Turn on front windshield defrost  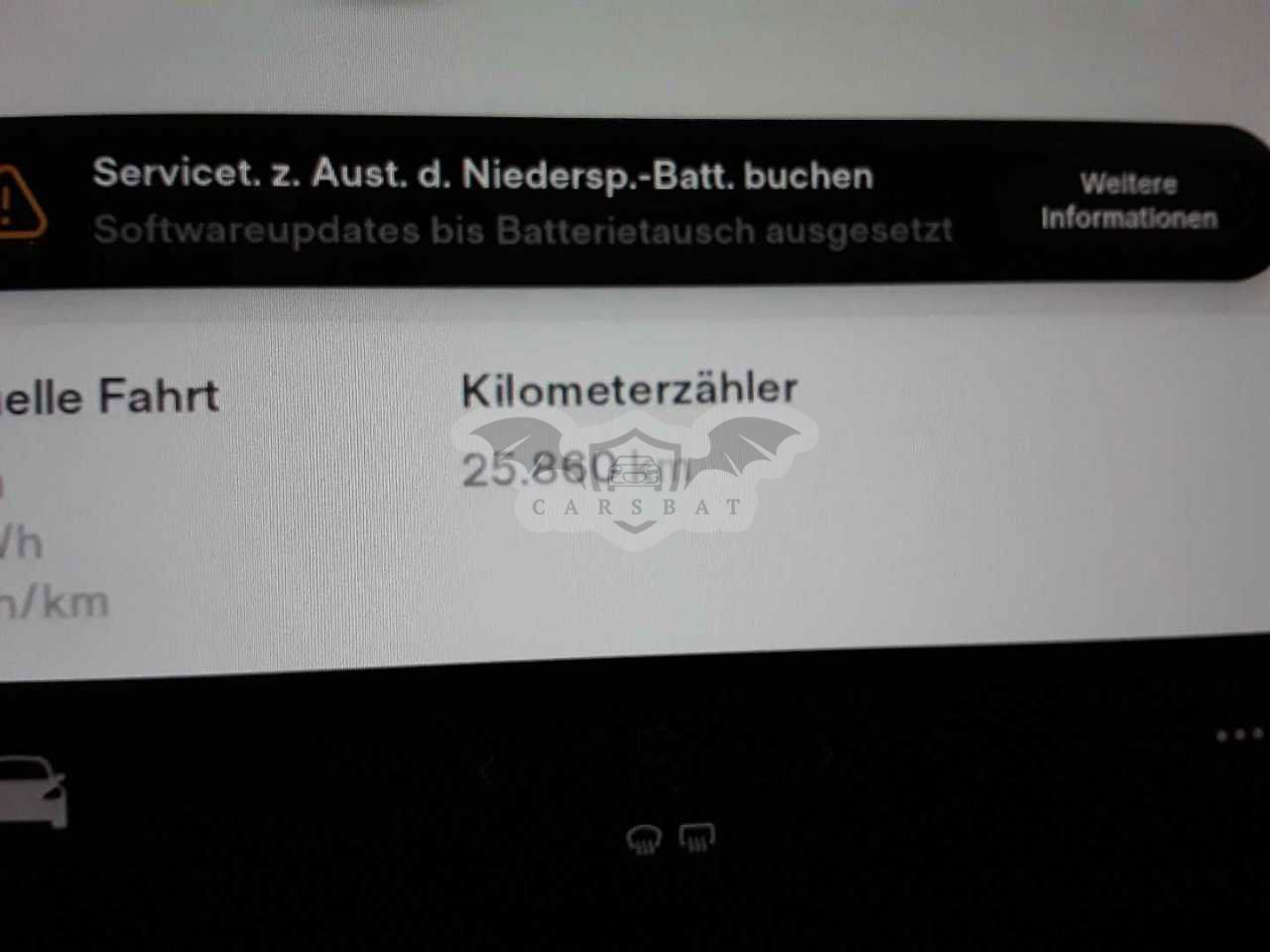click(x=643, y=840)
